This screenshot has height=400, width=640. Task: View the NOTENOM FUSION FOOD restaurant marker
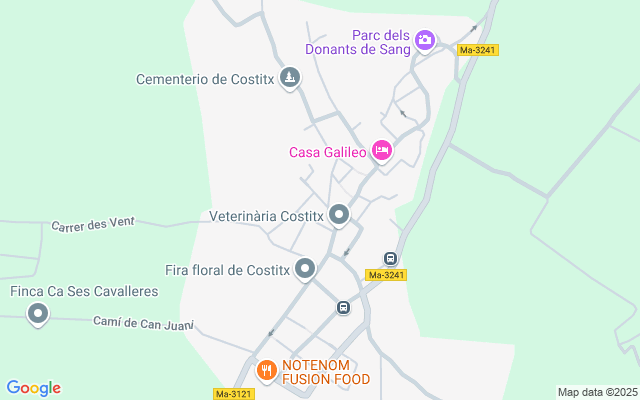click(266, 371)
